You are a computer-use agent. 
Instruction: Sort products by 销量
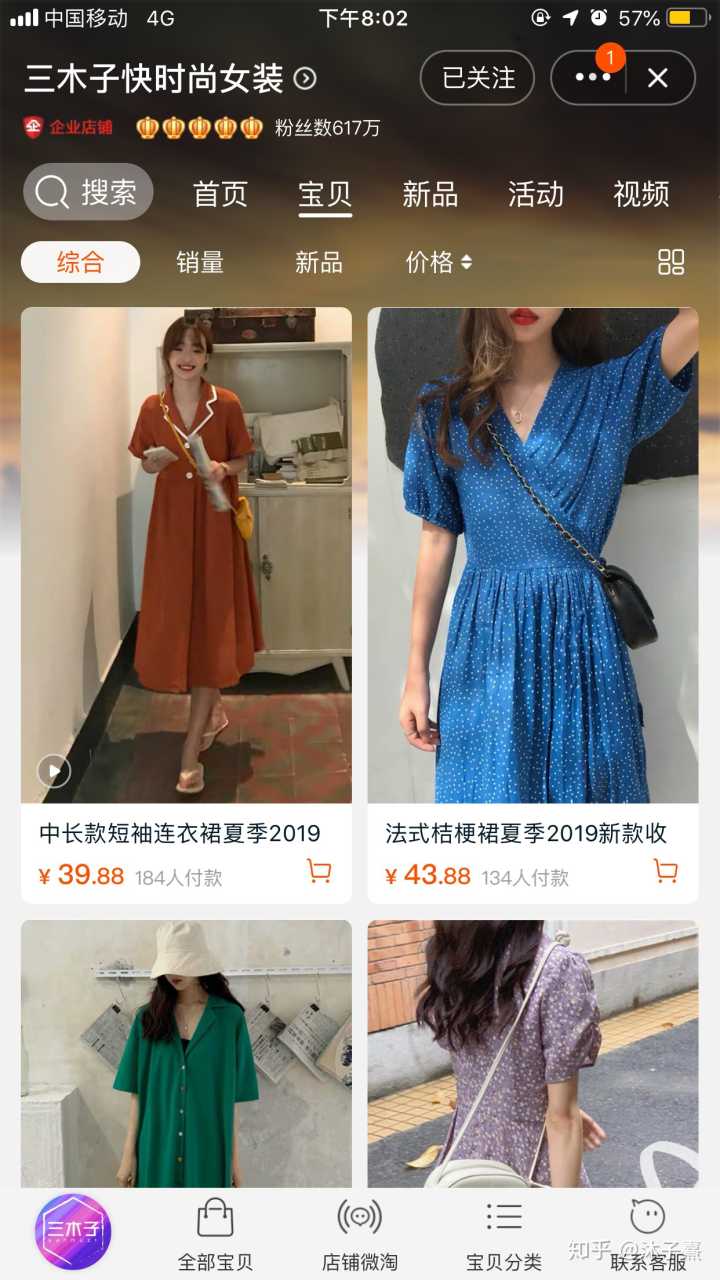[200, 263]
